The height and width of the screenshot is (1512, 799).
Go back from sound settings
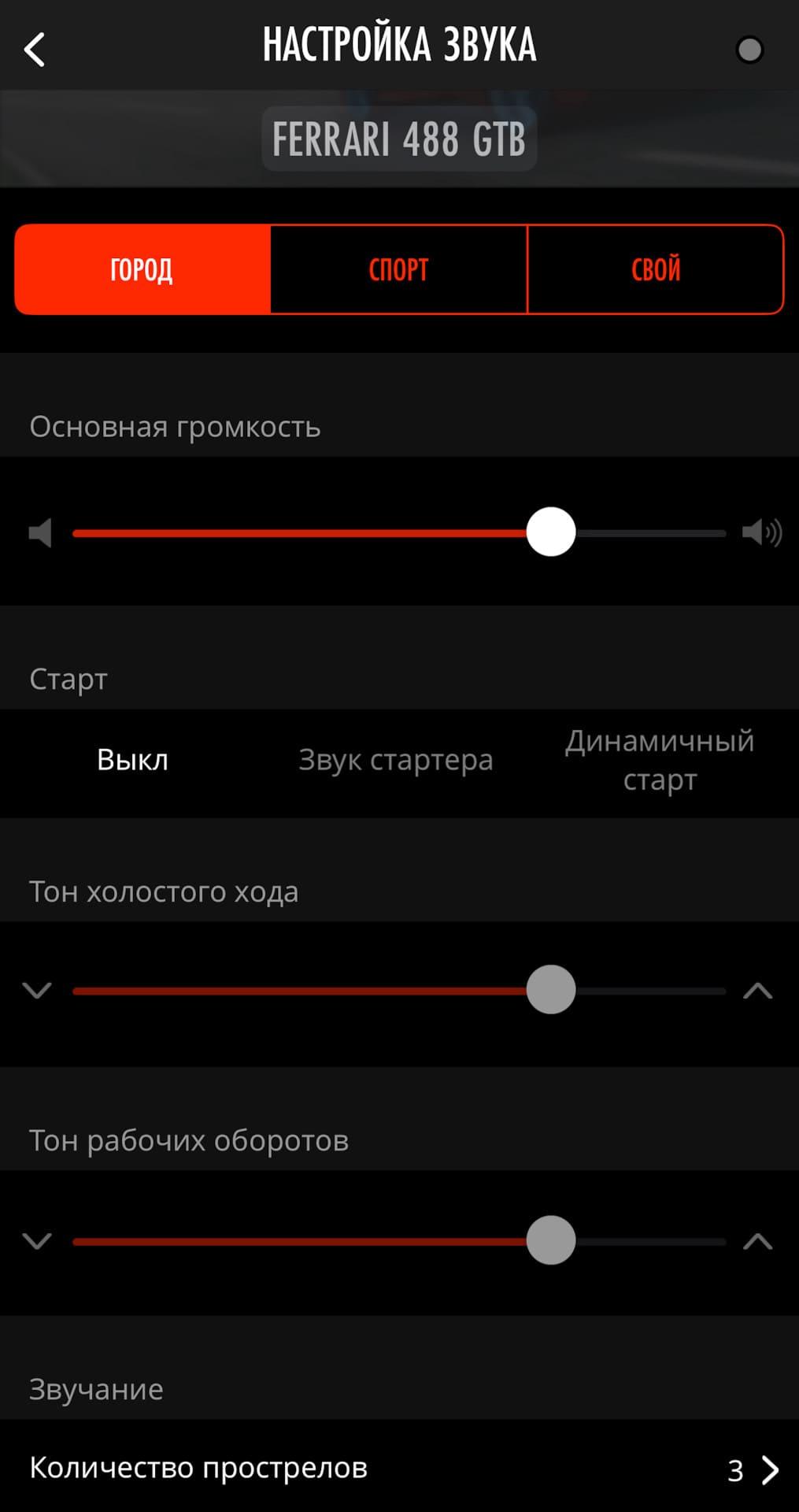tap(35, 50)
